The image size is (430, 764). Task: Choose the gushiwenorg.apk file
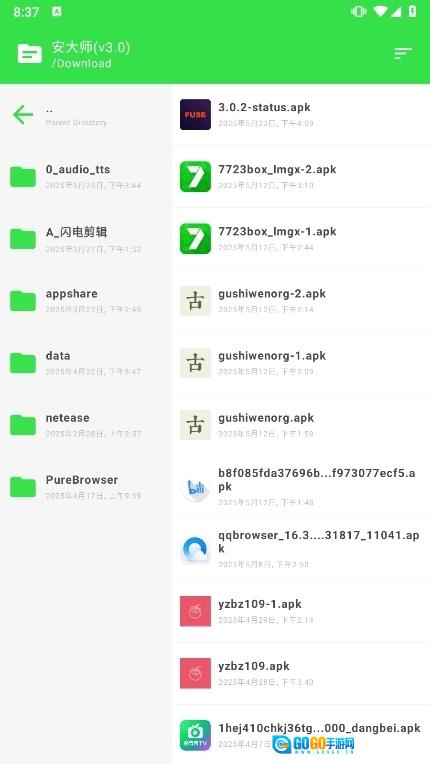point(301,425)
